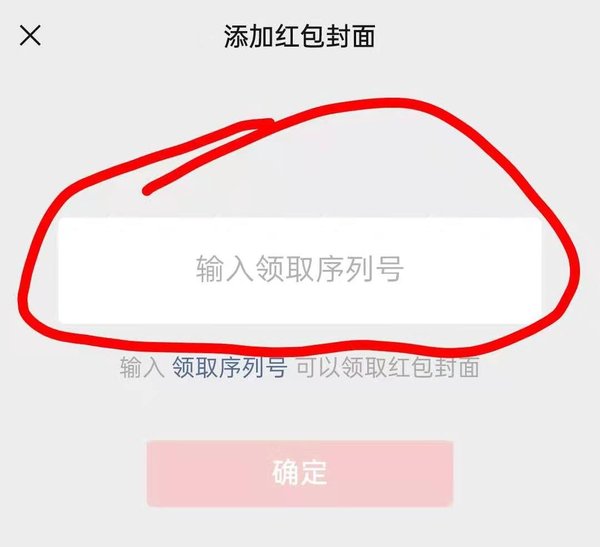The width and height of the screenshot is (600, 547).
Task: Open the 领取序列号 link
Action: coord(230,368)
